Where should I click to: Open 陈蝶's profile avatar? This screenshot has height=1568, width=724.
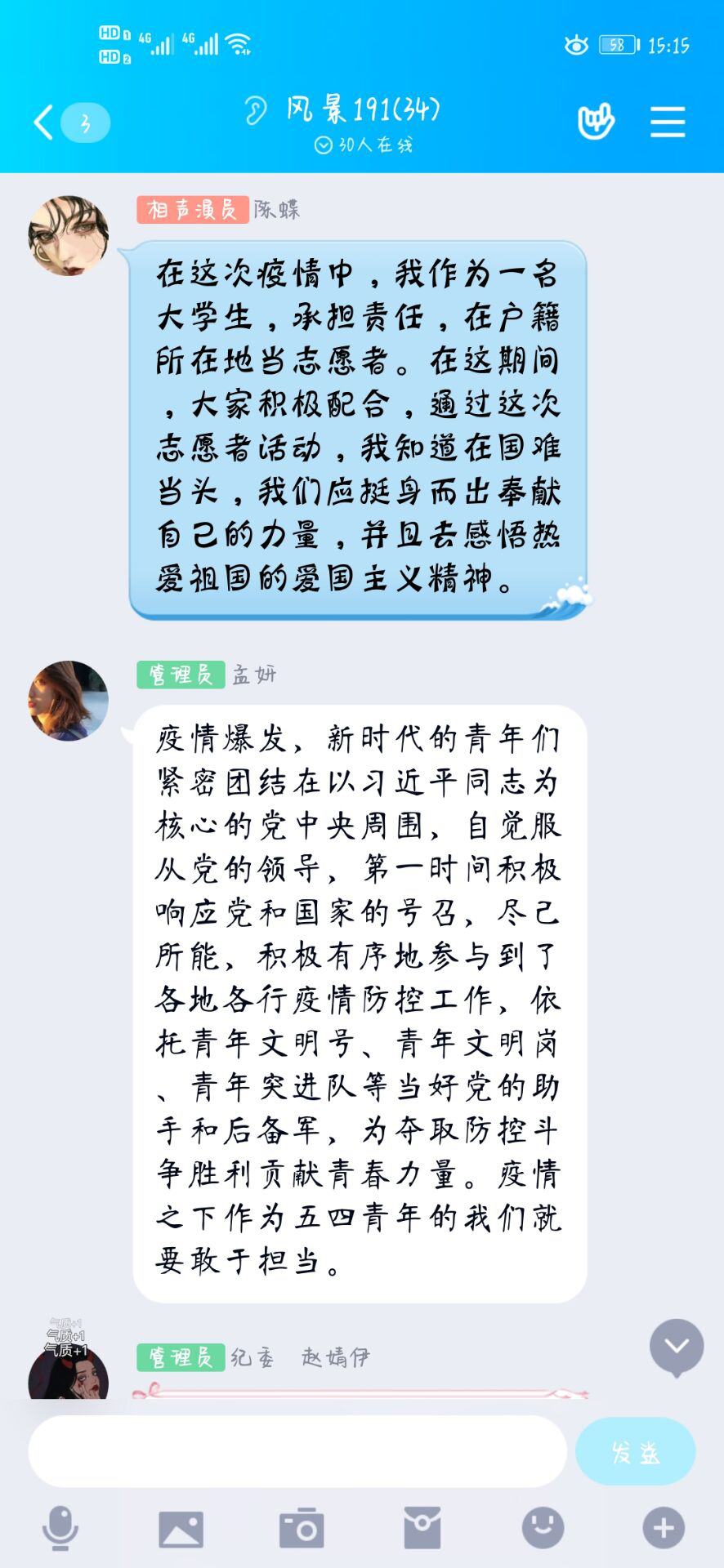click(x=69, y=236)
